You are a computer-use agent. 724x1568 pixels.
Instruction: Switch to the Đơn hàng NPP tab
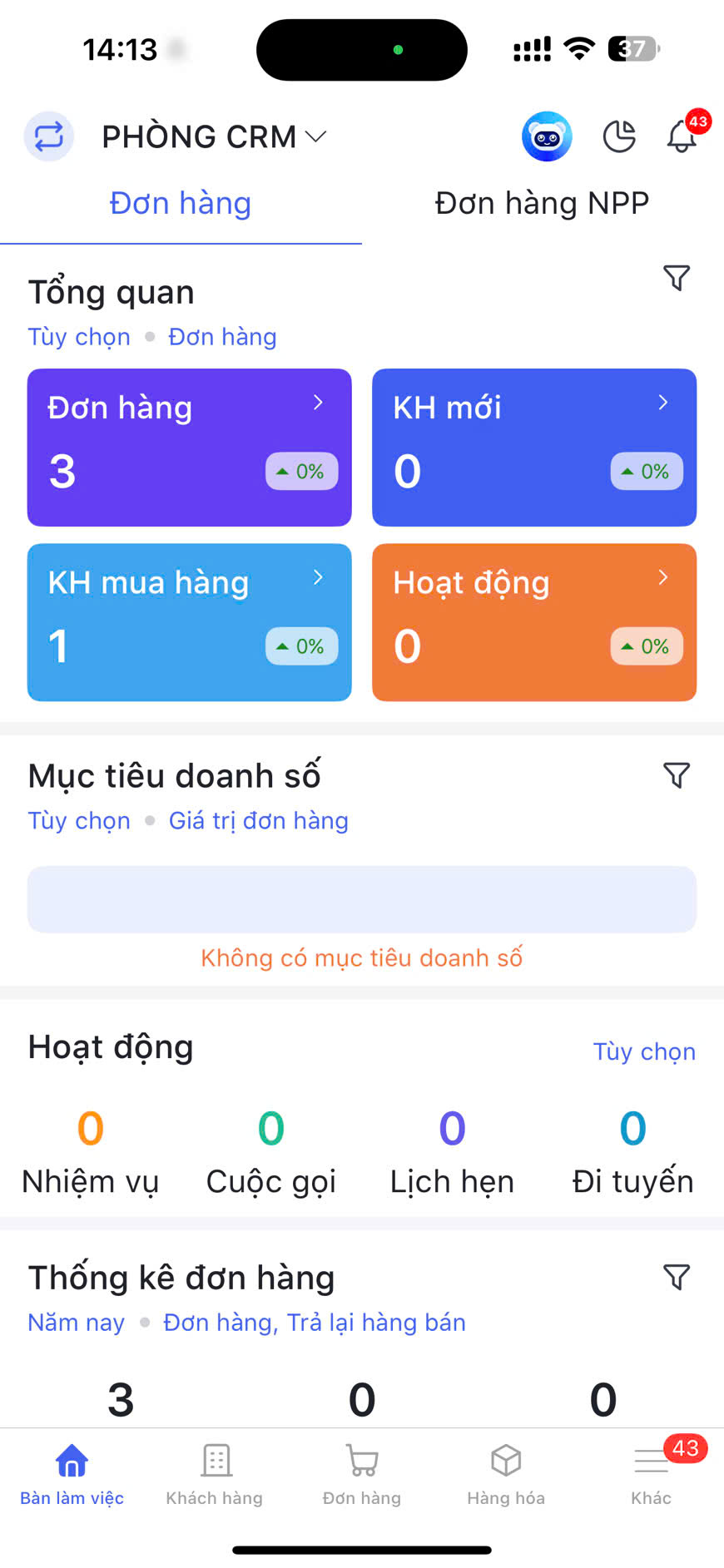click(542, 203)
